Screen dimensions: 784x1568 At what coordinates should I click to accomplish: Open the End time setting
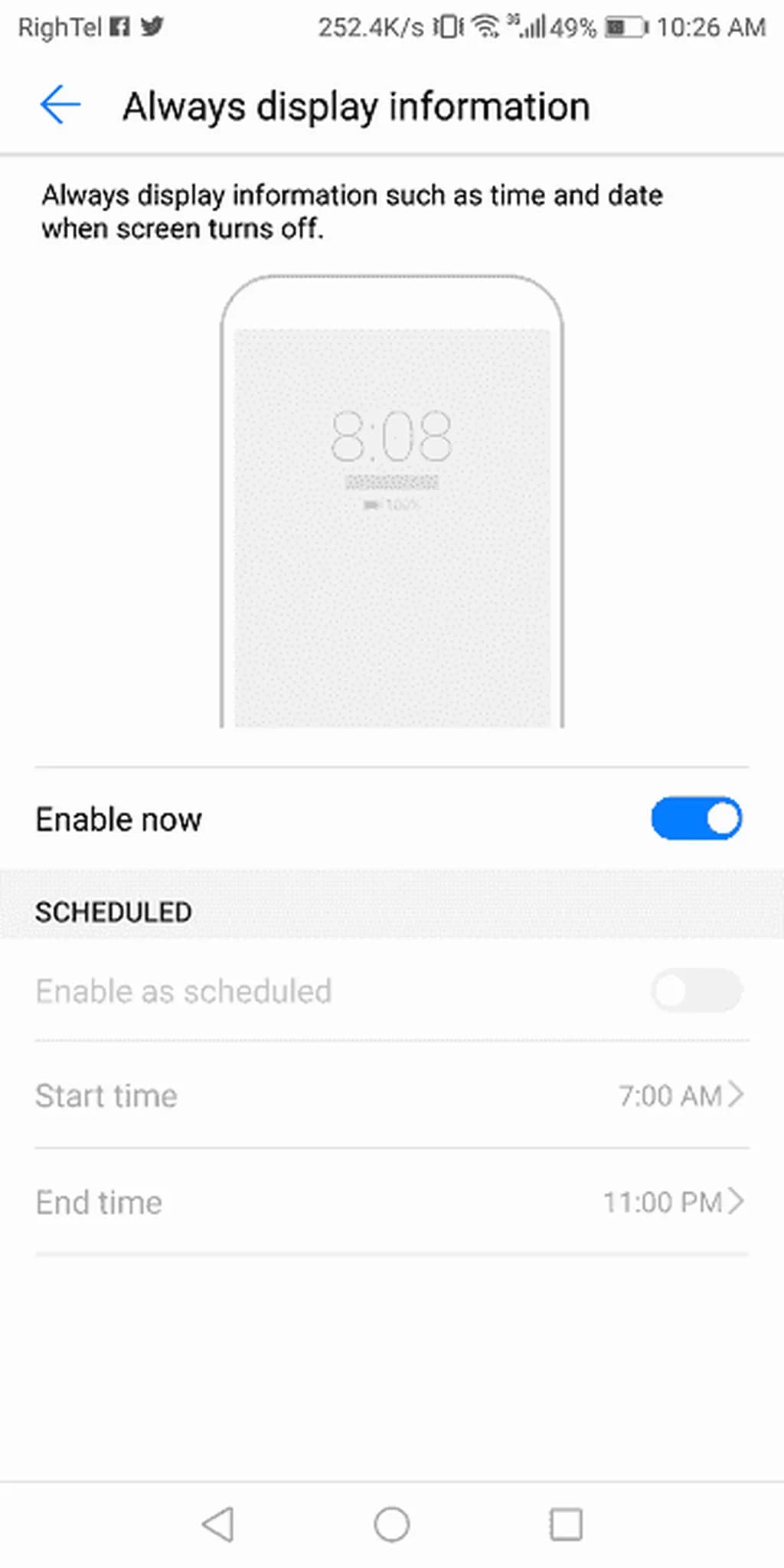pyautogui.click(x=391, y=1202)
